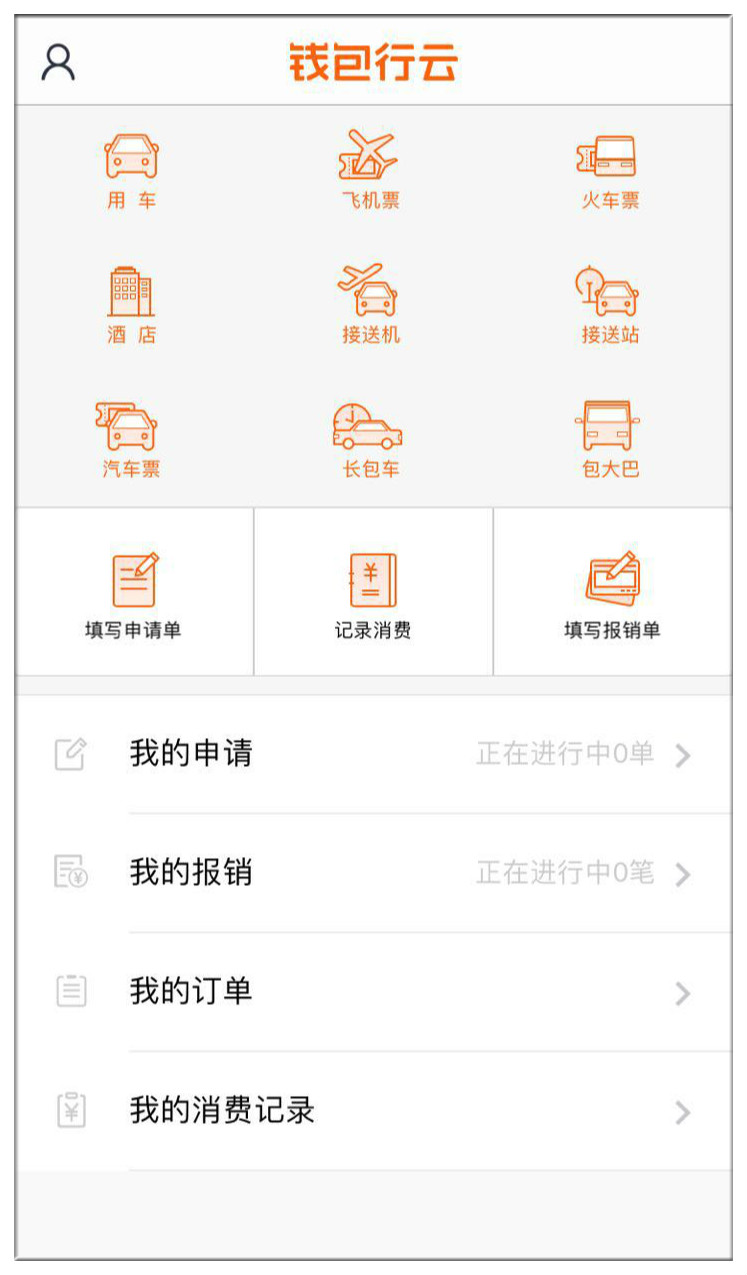Book a 火车票 train ticket
The height and width of the screenshot is (1275, 747).
click(610, 170)
